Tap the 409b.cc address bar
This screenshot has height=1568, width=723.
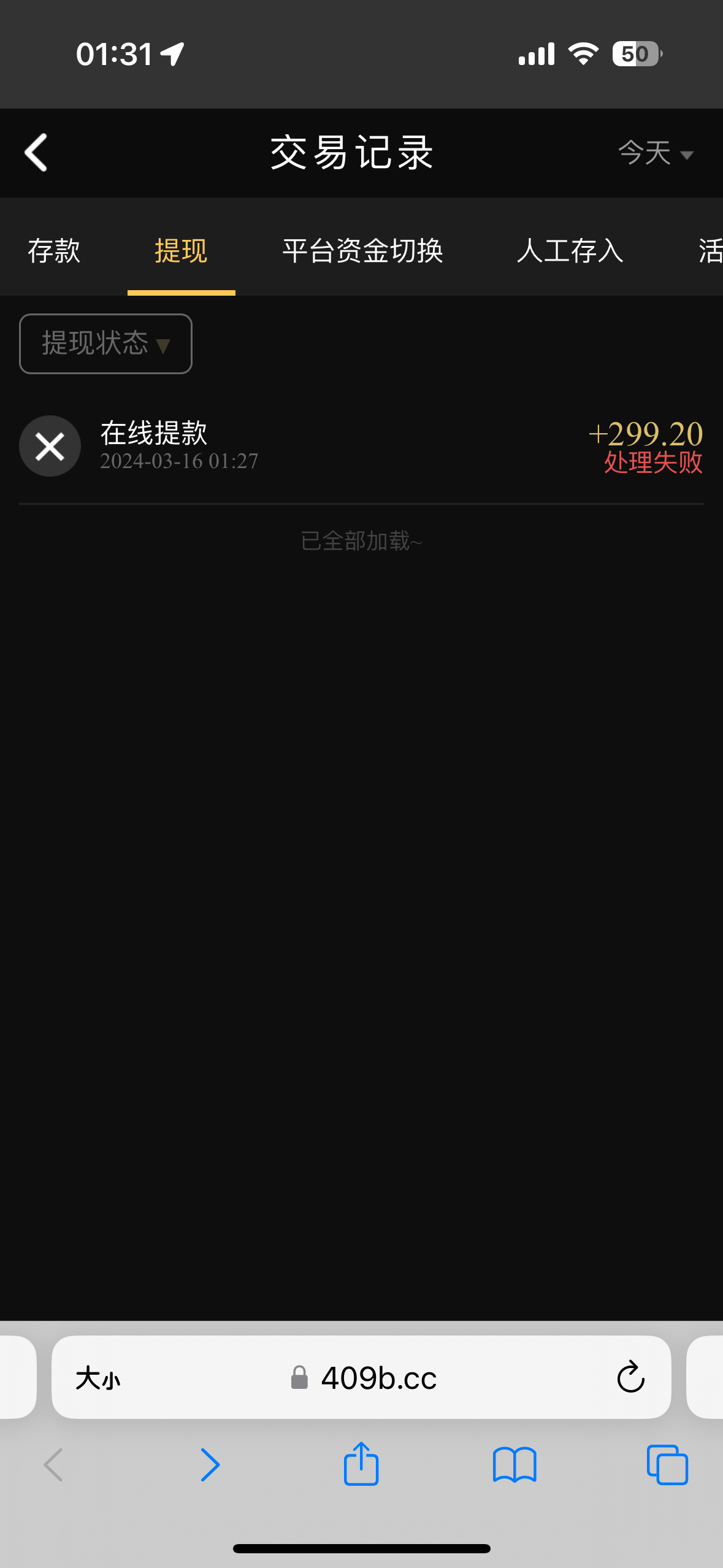tap(378, 1378)
